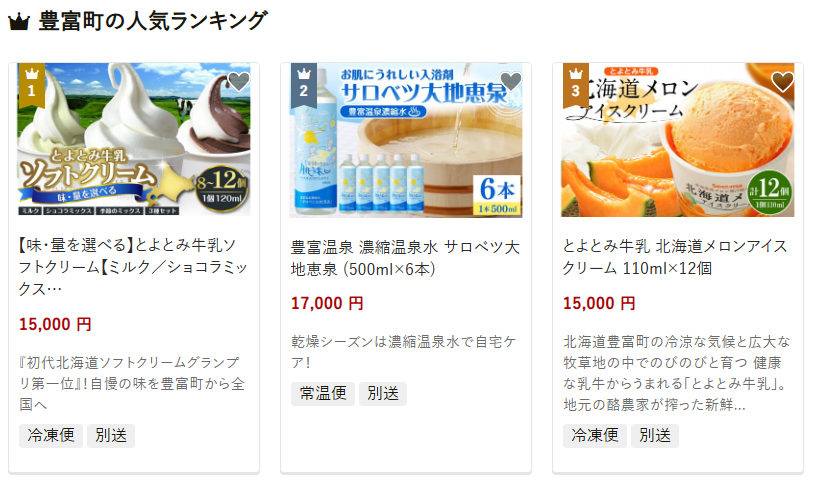Favorite the 北海道メロンアイスクリーム item
Viewport: 813px width, 482px height.
pos(782,82)
